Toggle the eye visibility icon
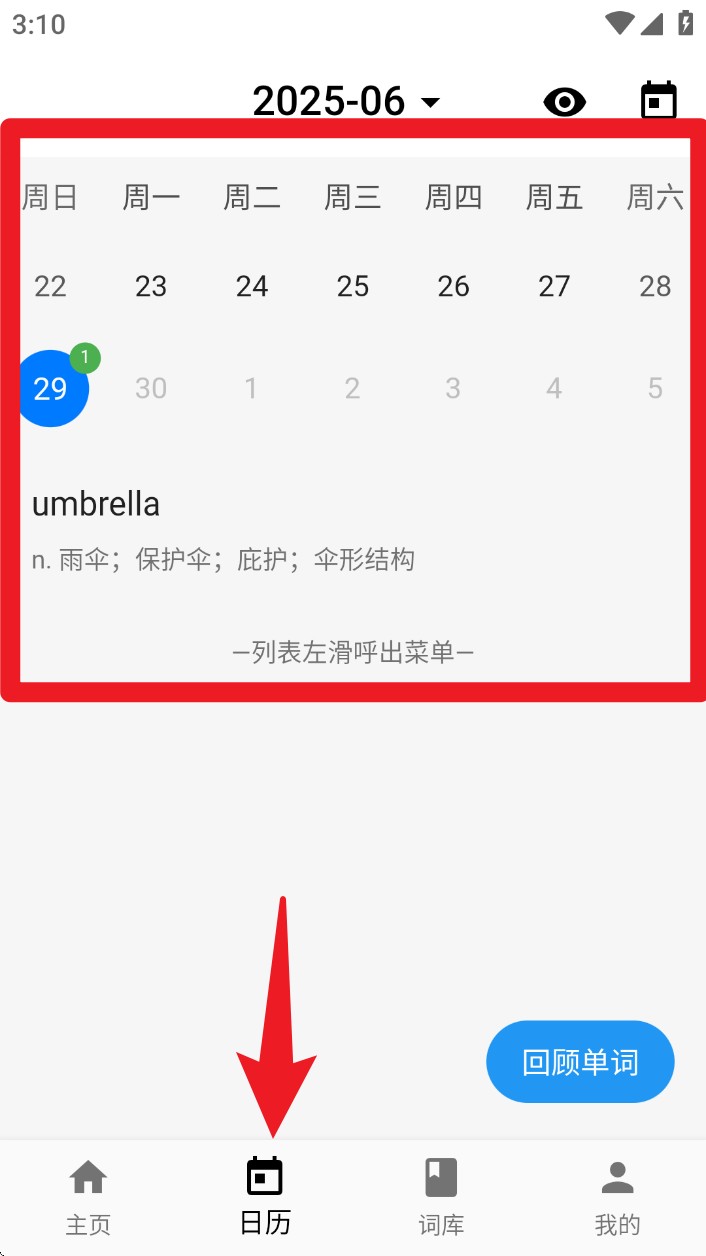 tap(565, 101)
